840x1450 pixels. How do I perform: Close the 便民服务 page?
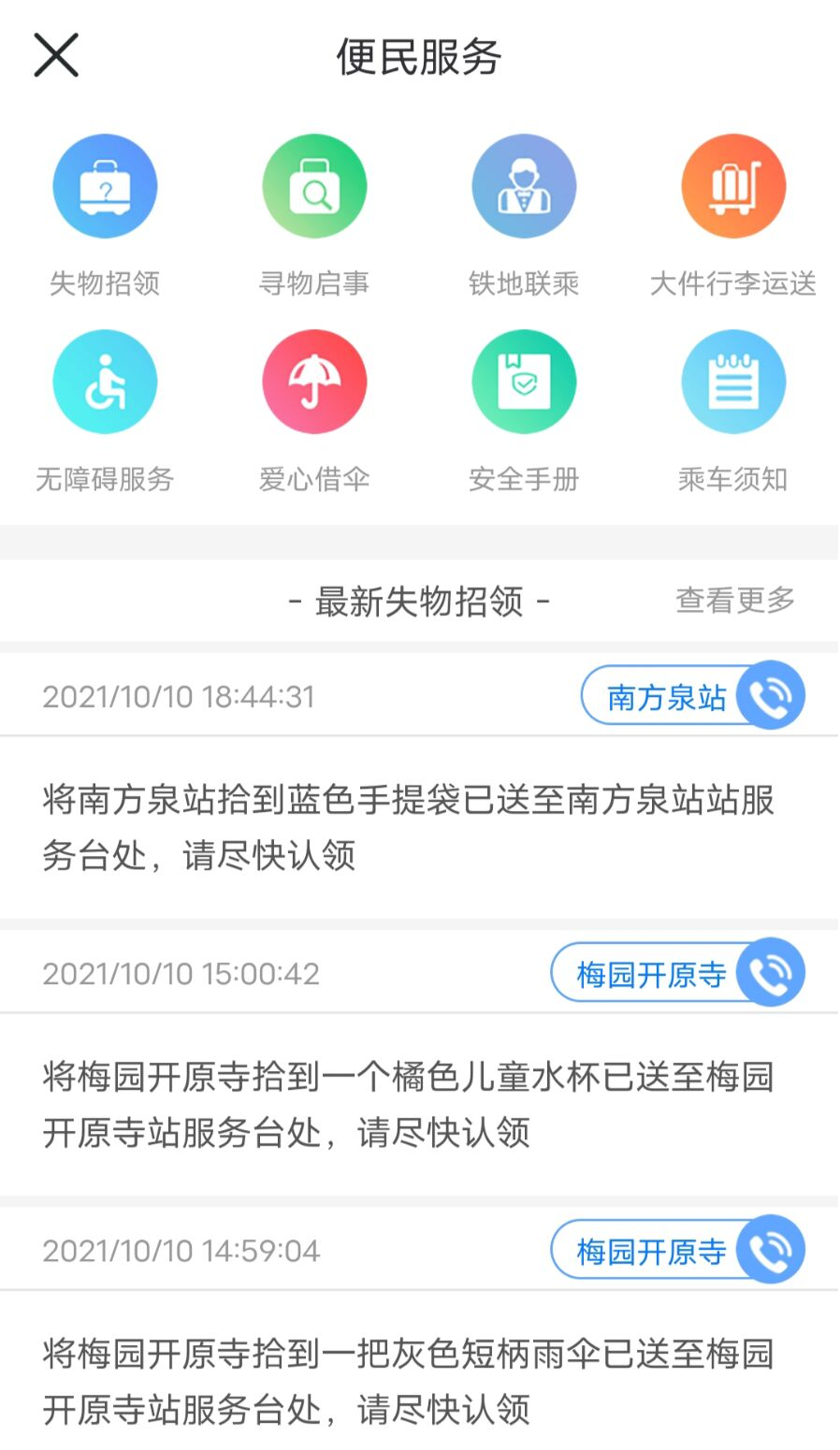(x=56, y=55)
